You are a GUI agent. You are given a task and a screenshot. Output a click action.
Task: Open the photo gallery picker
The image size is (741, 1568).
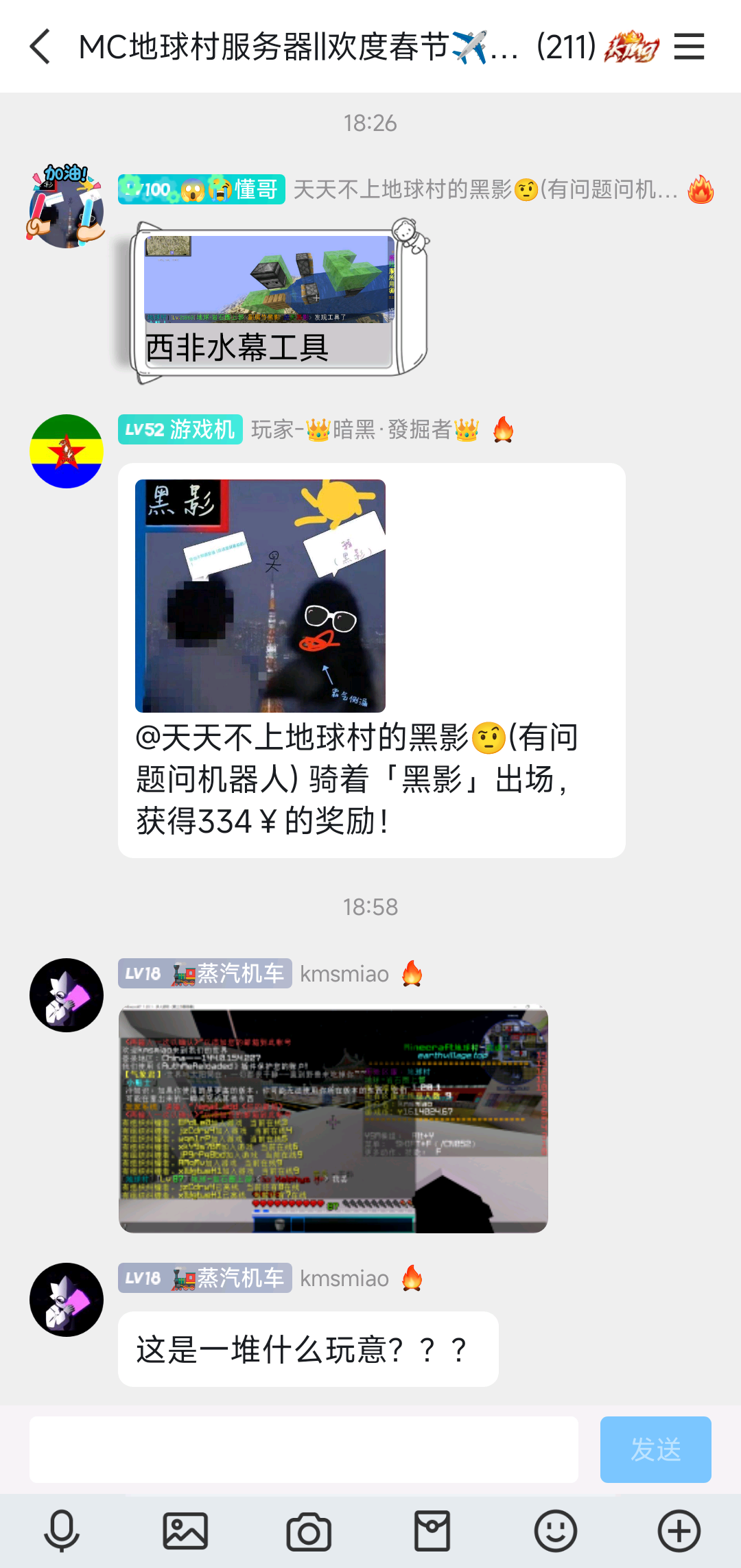(185, 1531)
